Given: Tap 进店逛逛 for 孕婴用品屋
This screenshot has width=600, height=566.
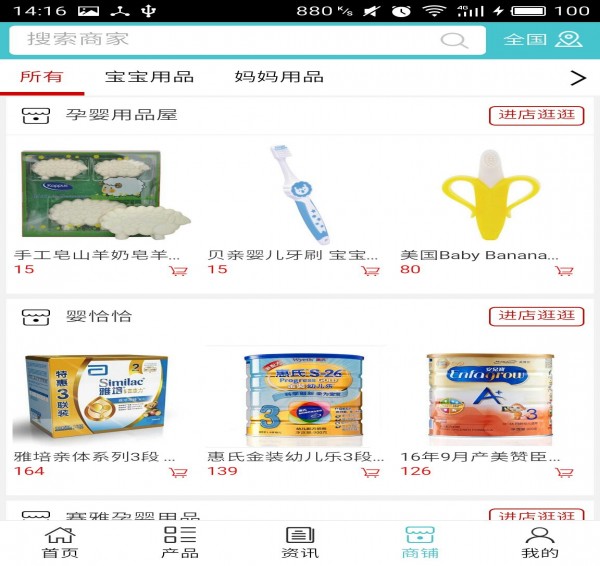Looking at the screenshot, I should point(536,115).
